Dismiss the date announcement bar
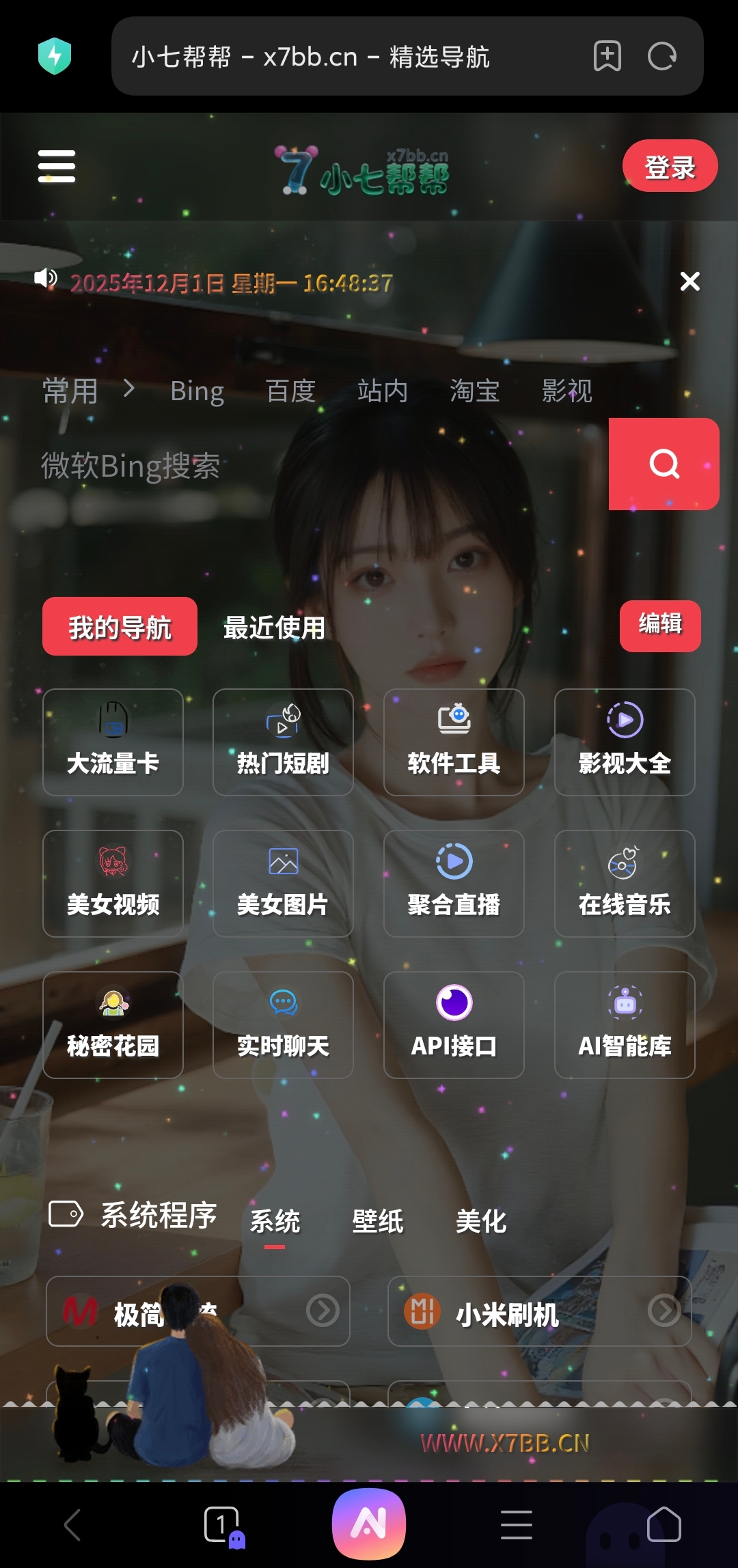 pos(690,281)
